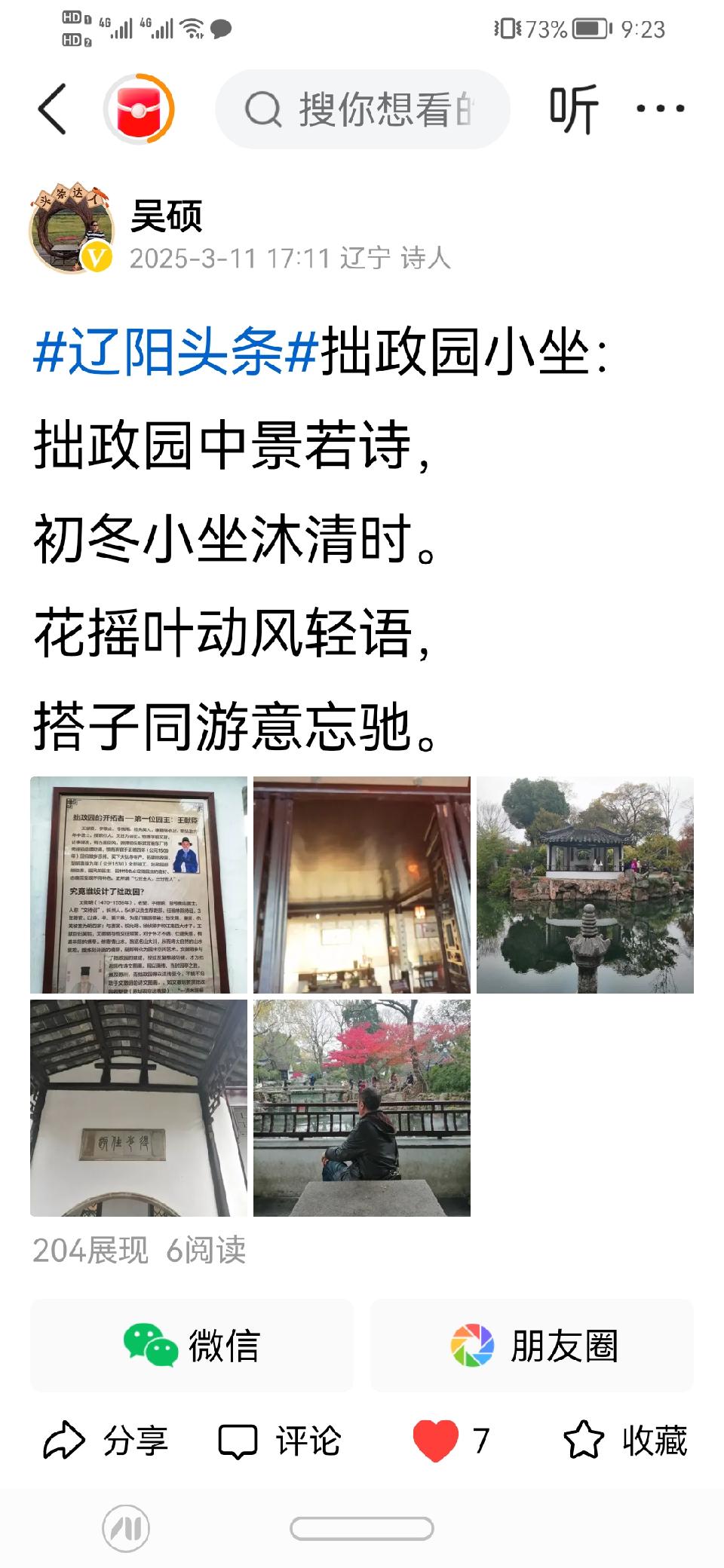View the pavilion and pond photo
Image resolution: width=724 pixels, height=1568 pixels.
(585, 885)
